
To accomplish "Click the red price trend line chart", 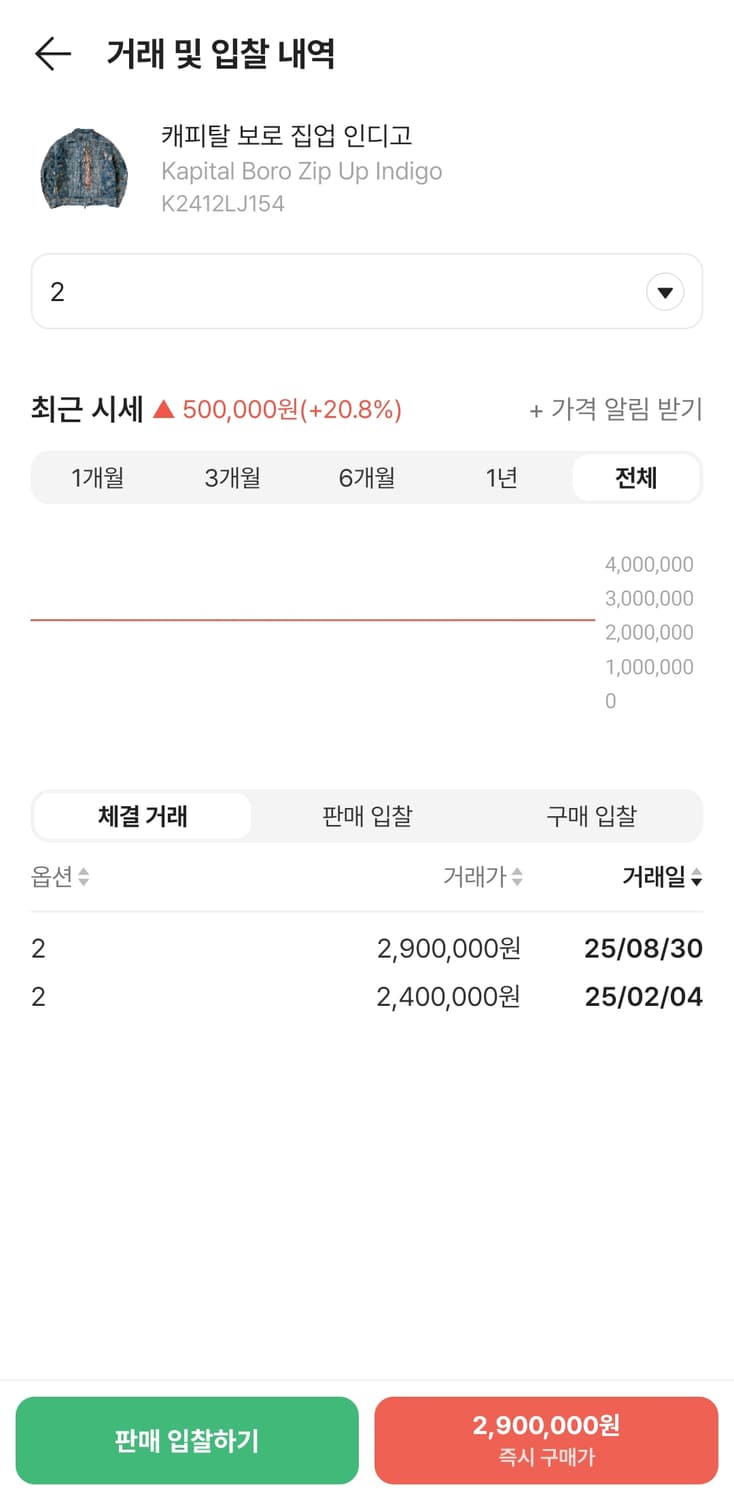I will point(310,620).
